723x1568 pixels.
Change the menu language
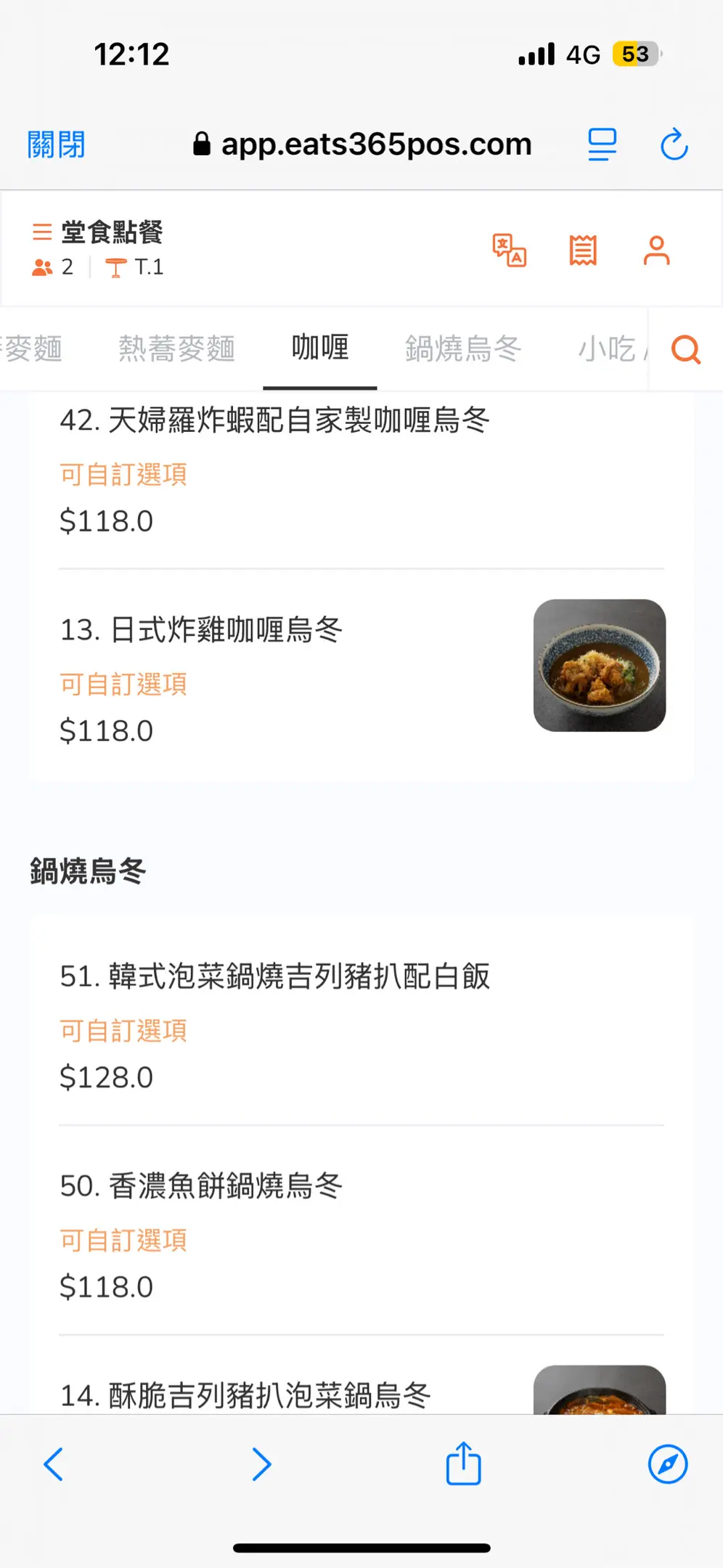click(x=509, y=250)
